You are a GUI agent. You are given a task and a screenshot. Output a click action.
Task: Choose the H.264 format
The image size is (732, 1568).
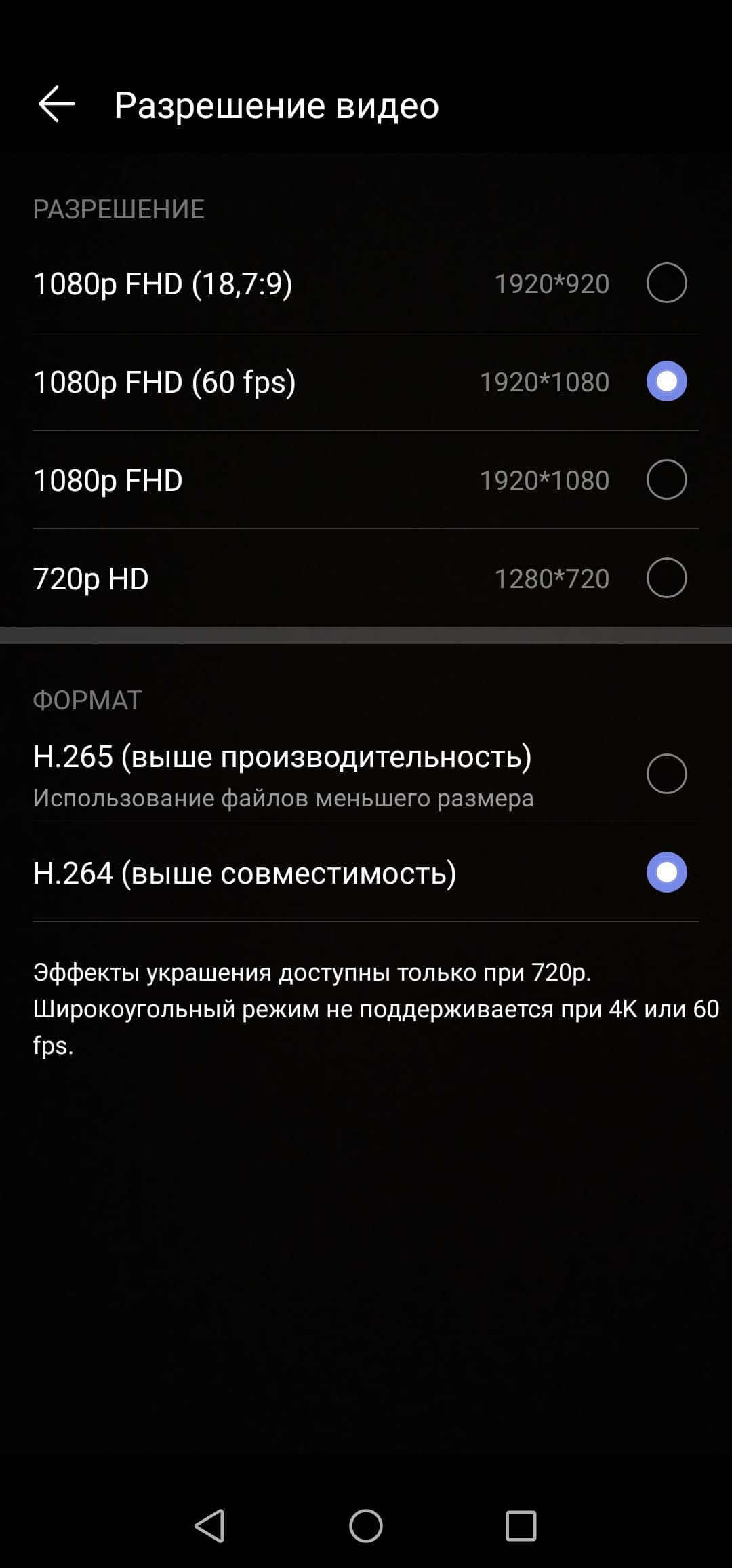coord(666,872)
